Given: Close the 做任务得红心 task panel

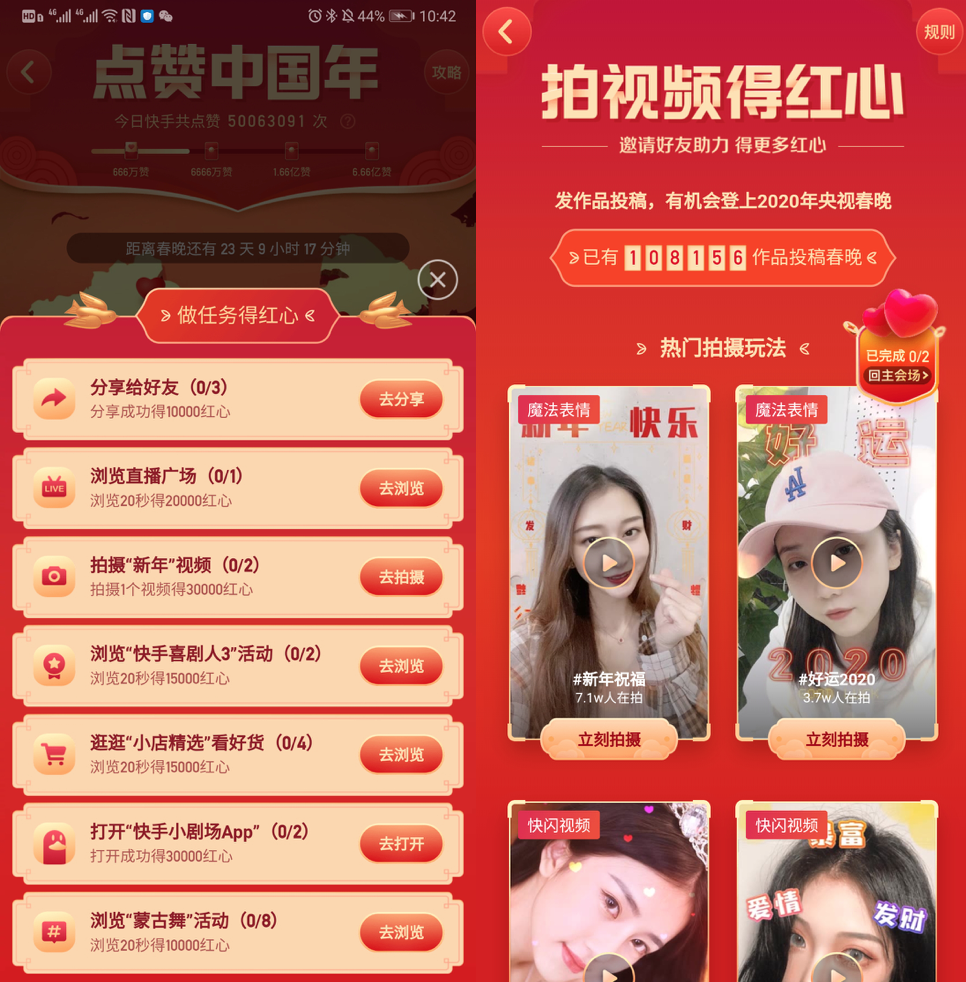Looking at the screenshot, I should [x=437, y=280].
